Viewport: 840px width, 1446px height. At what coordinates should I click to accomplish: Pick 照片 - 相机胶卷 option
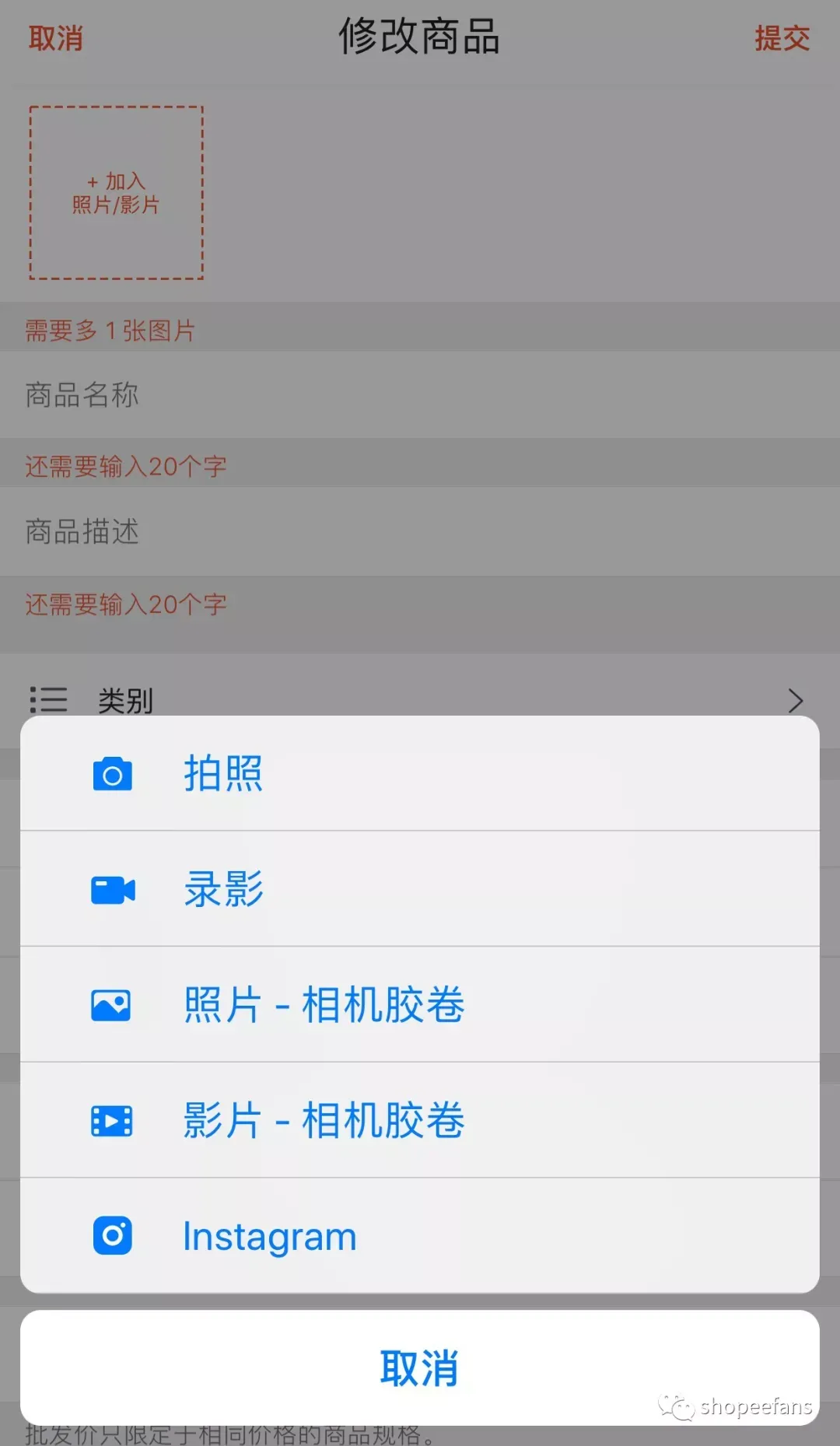[420, 1004]
